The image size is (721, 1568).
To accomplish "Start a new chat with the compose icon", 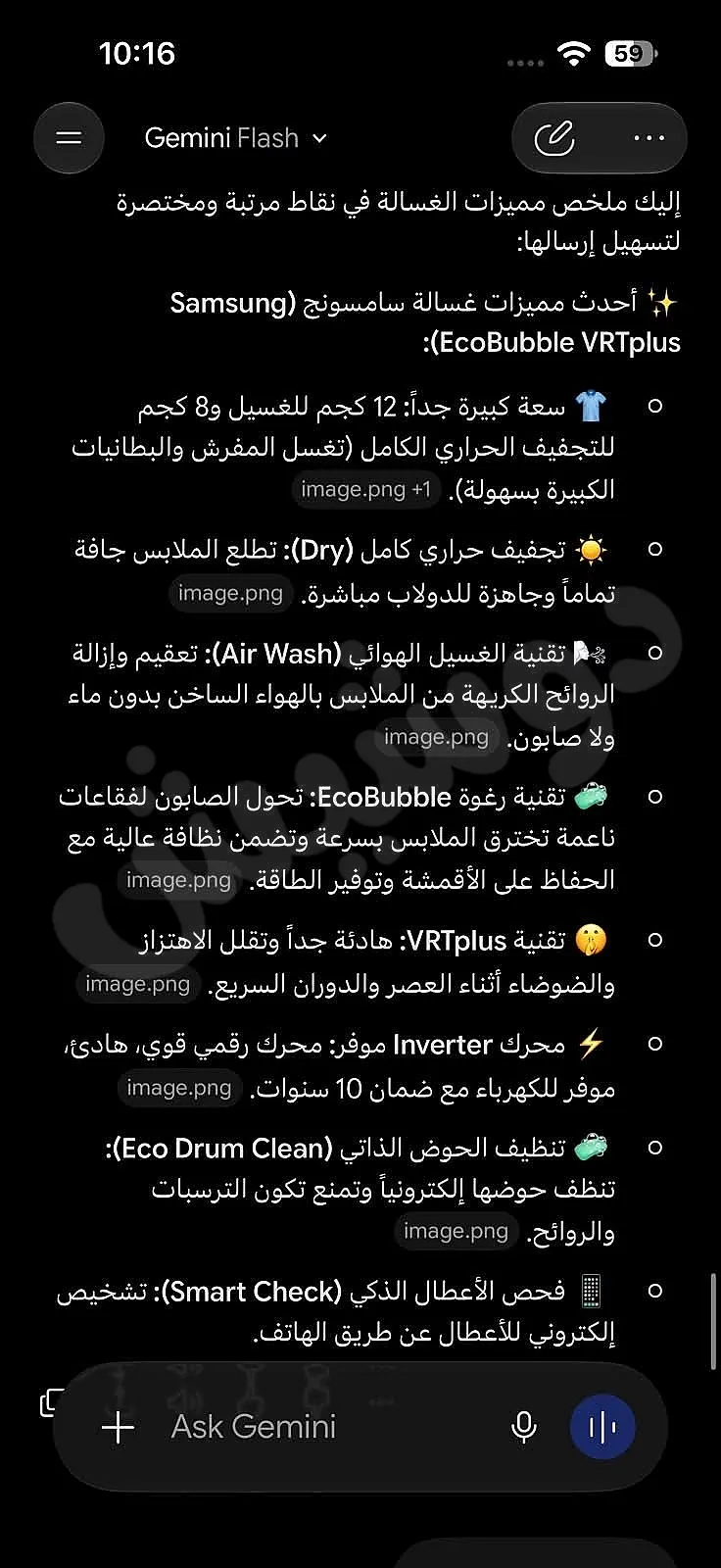I will coord(553,138).
